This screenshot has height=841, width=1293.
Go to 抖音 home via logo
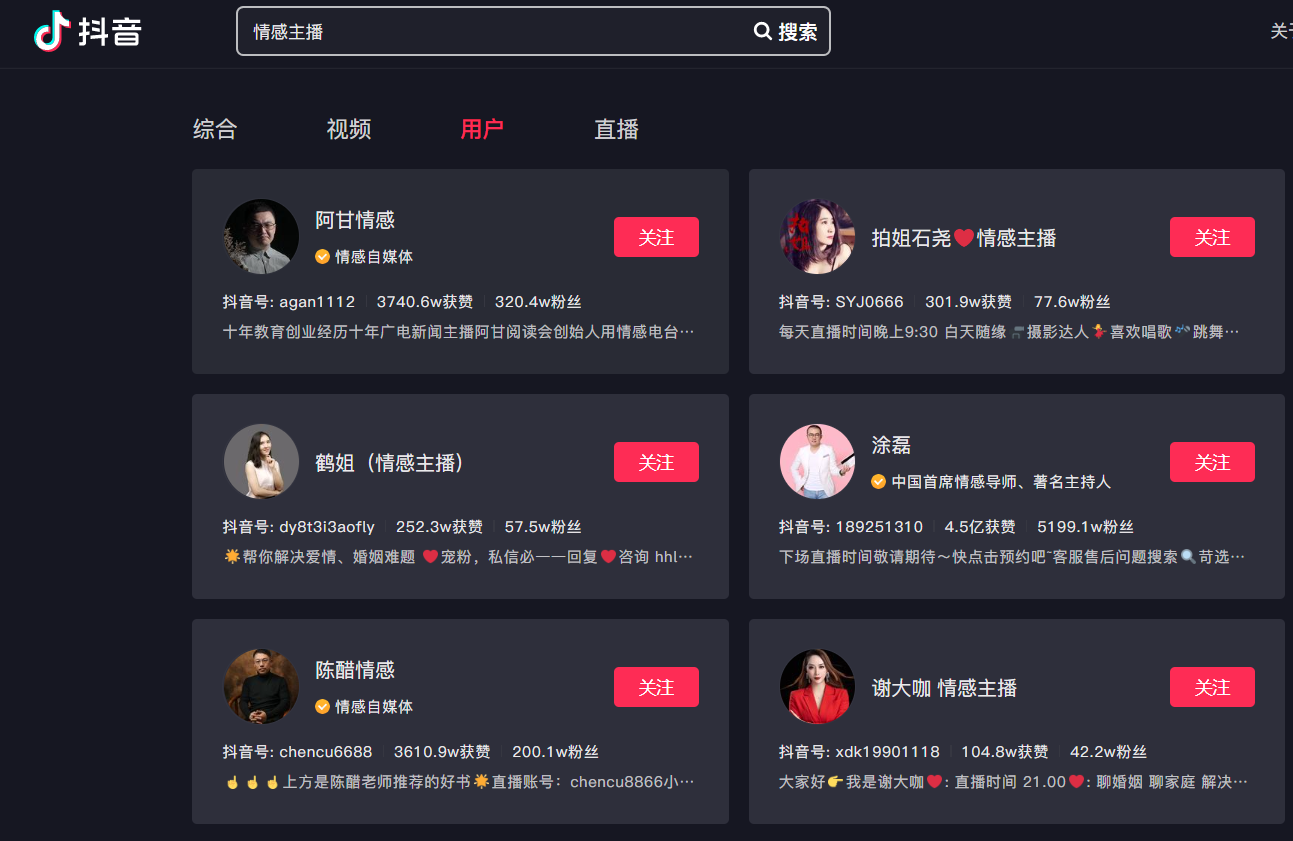click(x=88, y=32)
